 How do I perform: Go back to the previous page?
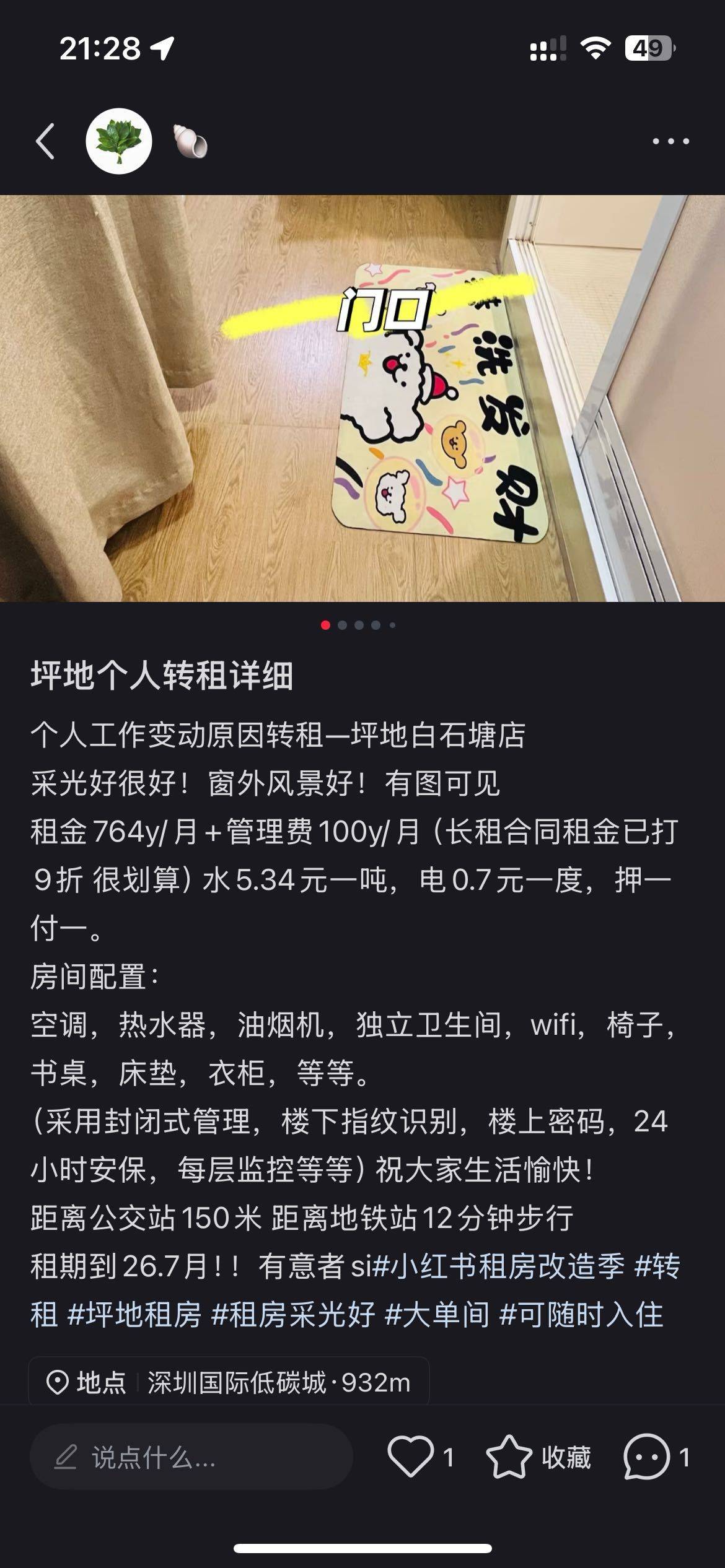pos(45,141)
